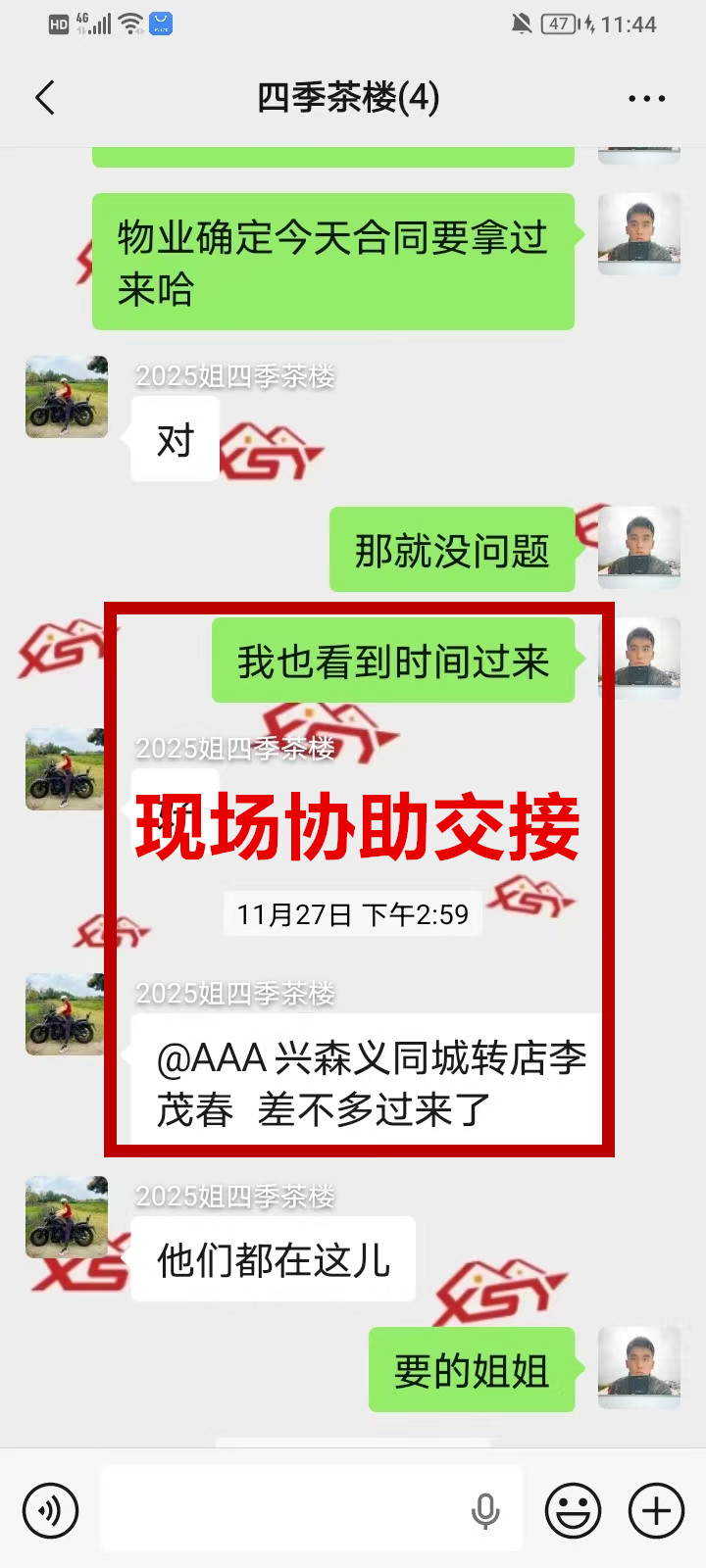Open the emoji sticker panel
This screenshot has width=706, height=1568.
(573, 1510)
